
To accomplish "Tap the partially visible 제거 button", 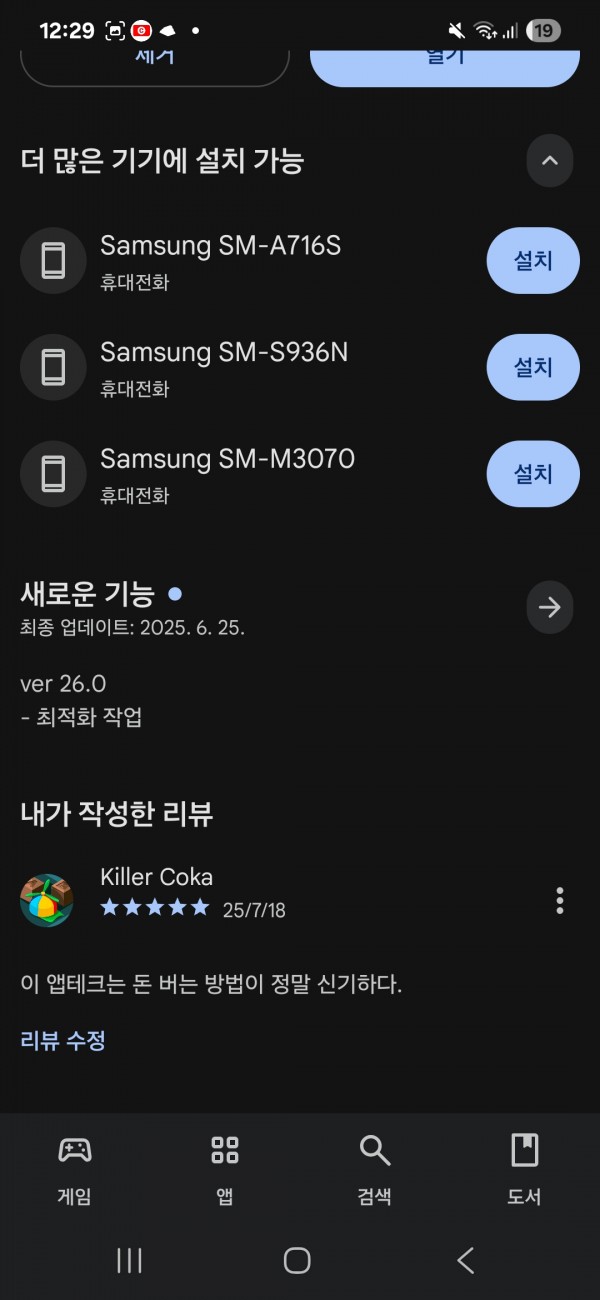I will click(x=155, y=66).
